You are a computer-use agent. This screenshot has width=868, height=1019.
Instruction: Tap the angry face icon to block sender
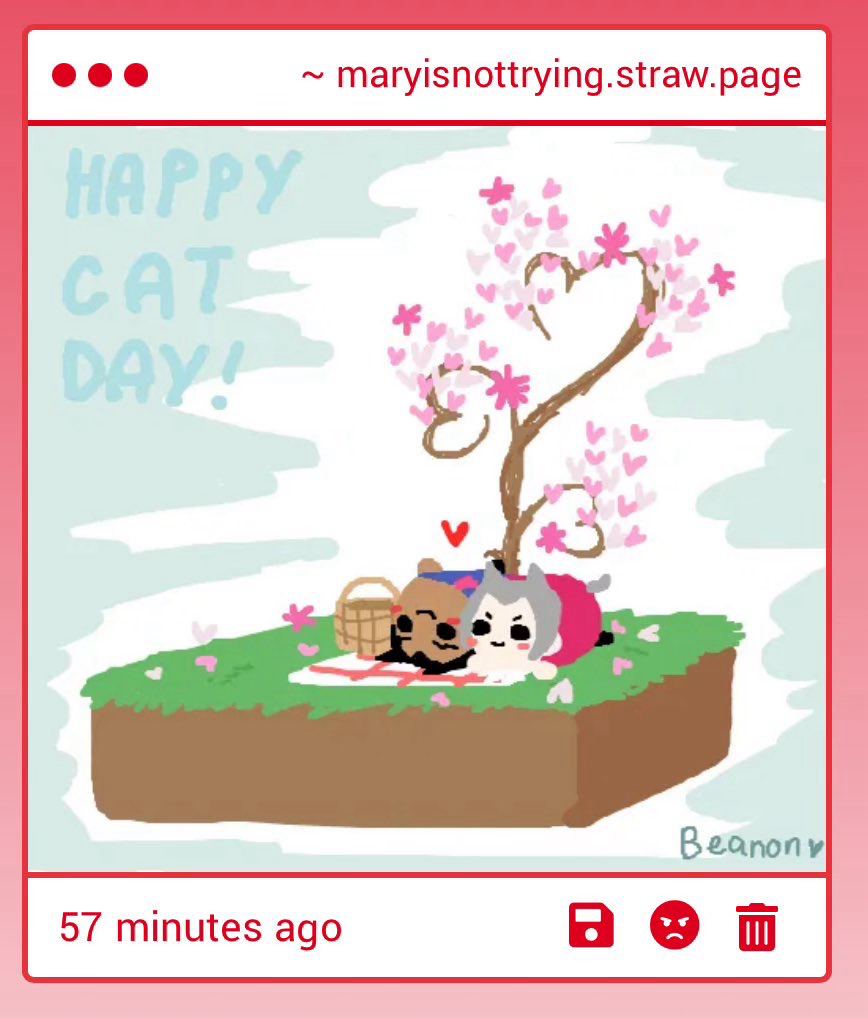click(675, 926)
